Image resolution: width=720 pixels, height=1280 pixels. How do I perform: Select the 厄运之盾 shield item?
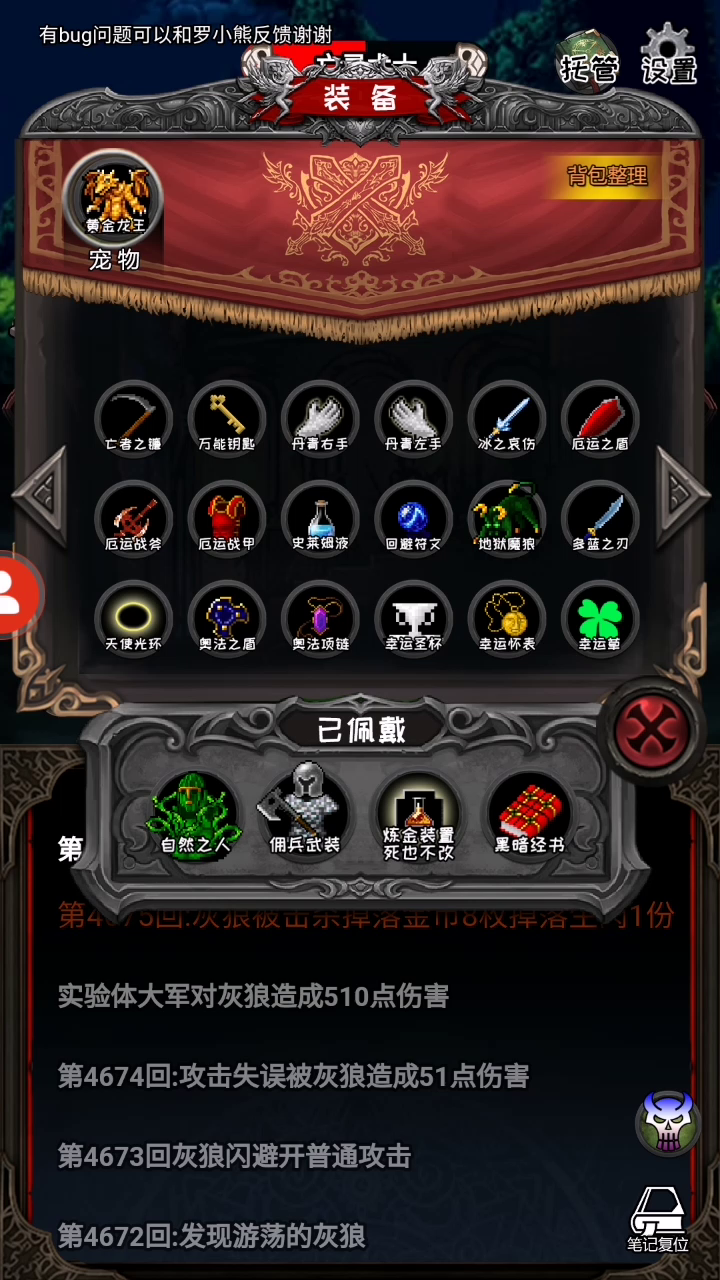click(x=600, y=418)
